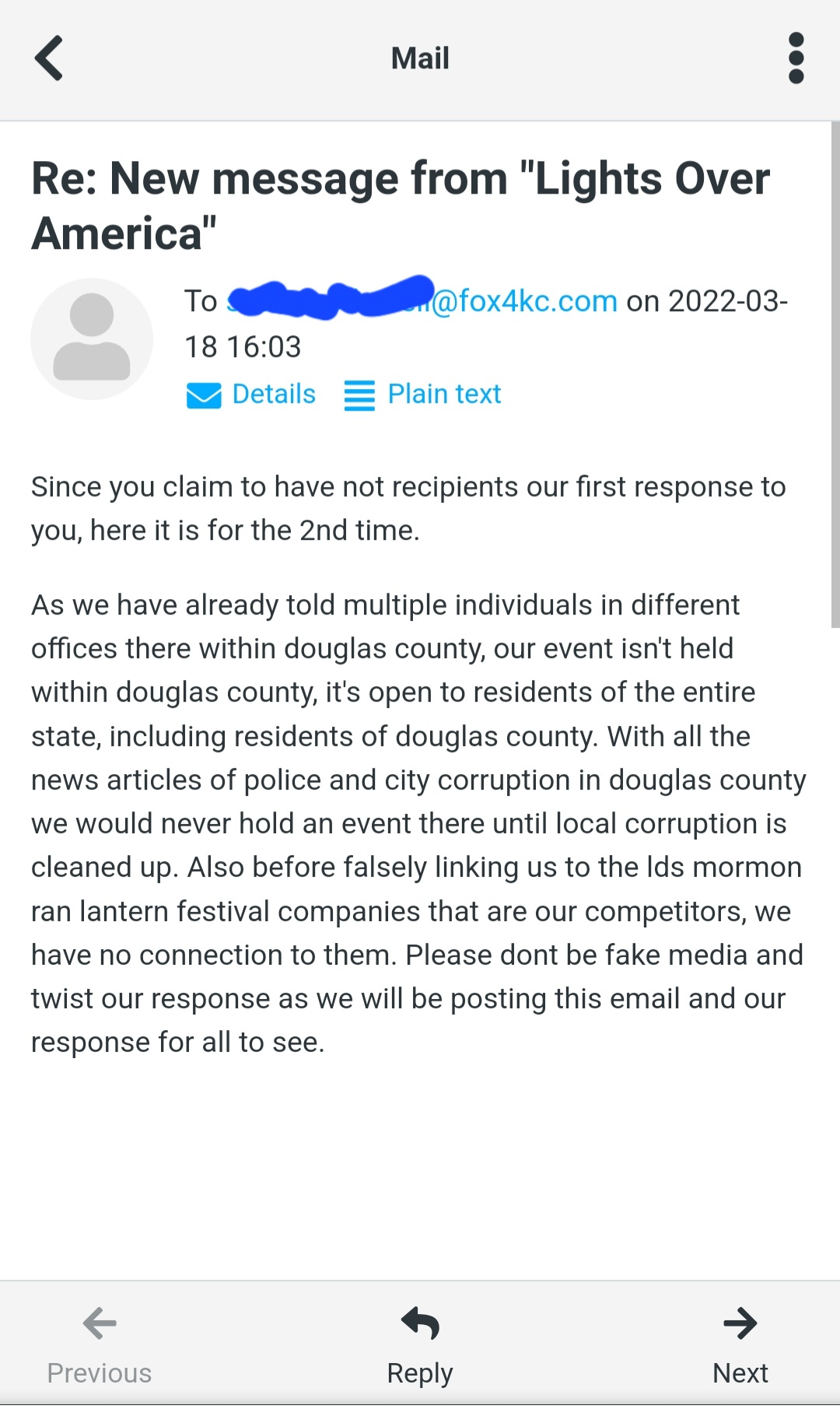This screenshot has height=1409, width=840.
Task: Go back from the mail view
Action: 49,58
